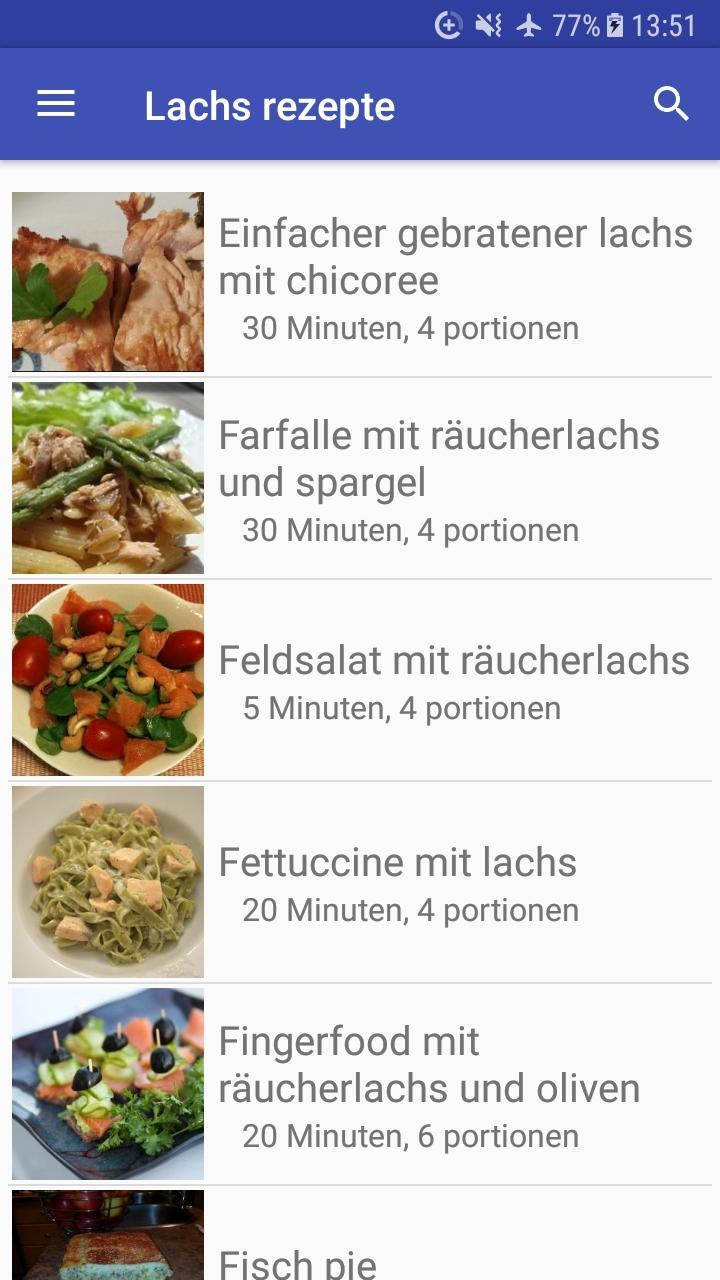Screen dimensions: 720x1280
Task: Open the hamburger drawer menu
Action: pos(56,104)
